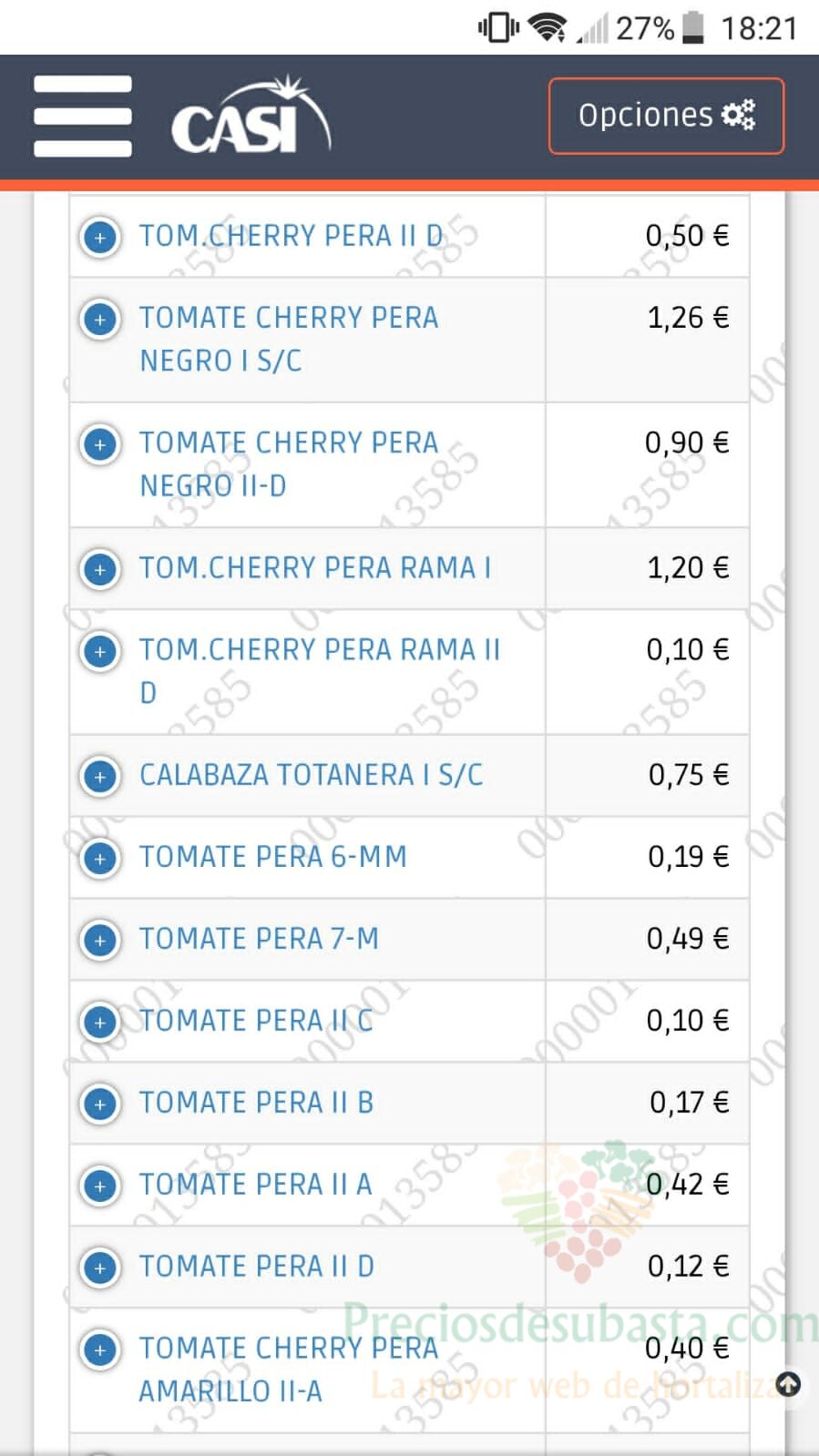Expand the TOMATE PERA 6-MM row

point(100,859)
